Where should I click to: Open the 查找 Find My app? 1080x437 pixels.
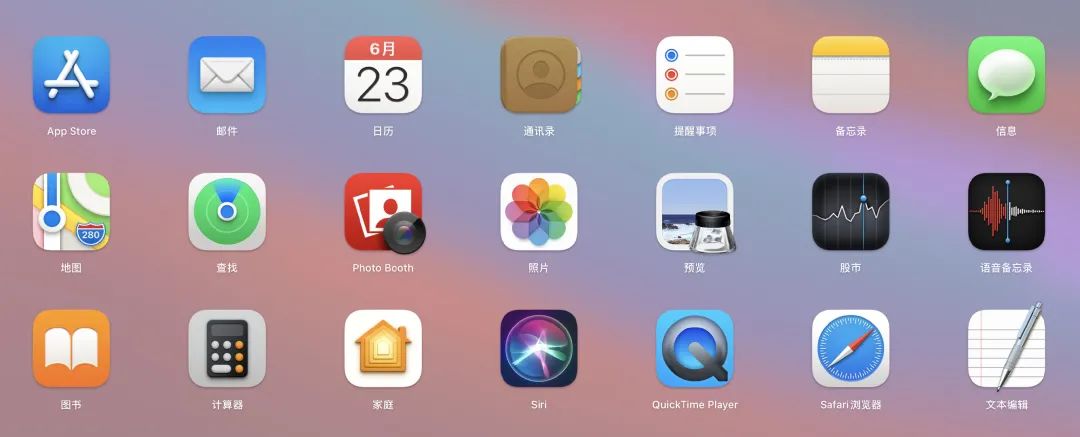pos(227,212)
